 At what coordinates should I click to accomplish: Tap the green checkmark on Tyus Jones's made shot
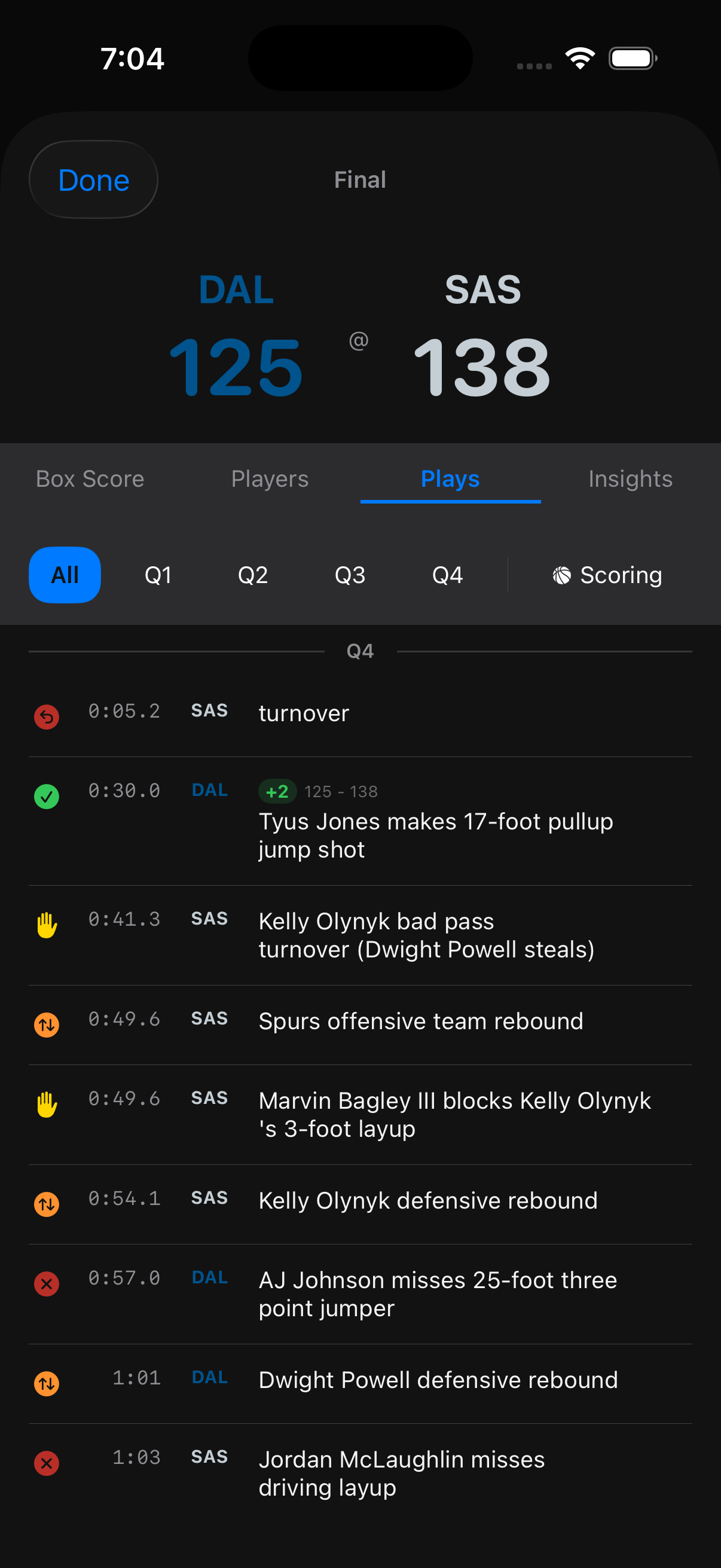[46, 797]
